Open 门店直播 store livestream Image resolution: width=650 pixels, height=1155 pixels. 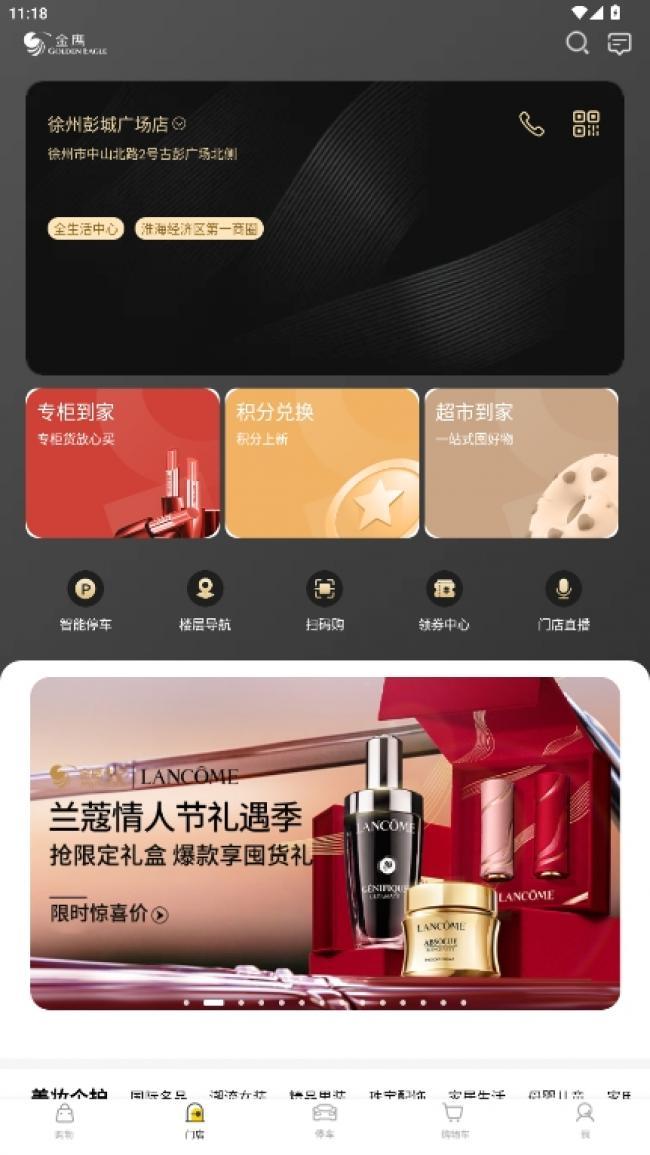pyautogui.click(x=564, y=601)
